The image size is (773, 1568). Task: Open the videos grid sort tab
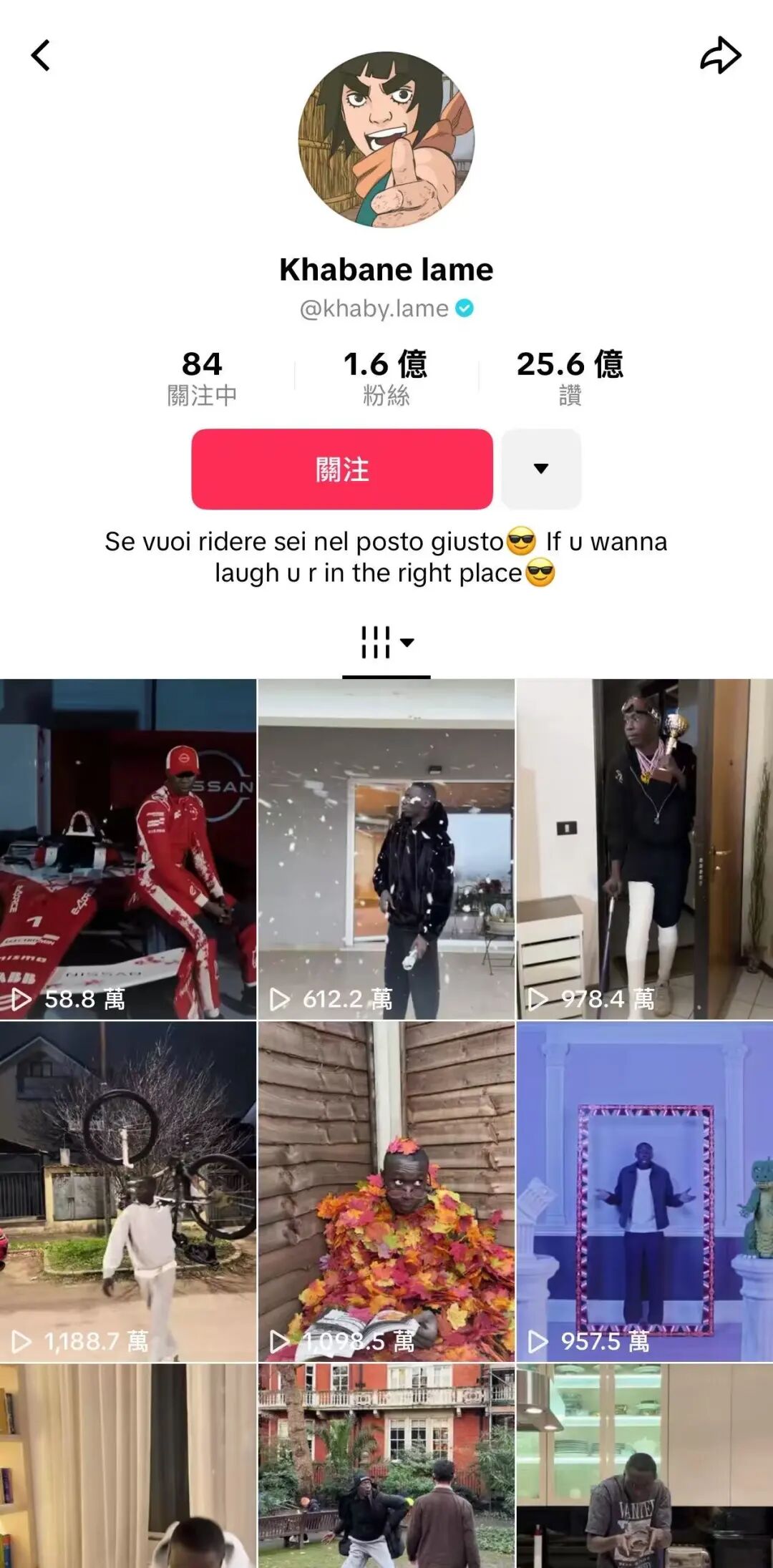click(386, 642)
